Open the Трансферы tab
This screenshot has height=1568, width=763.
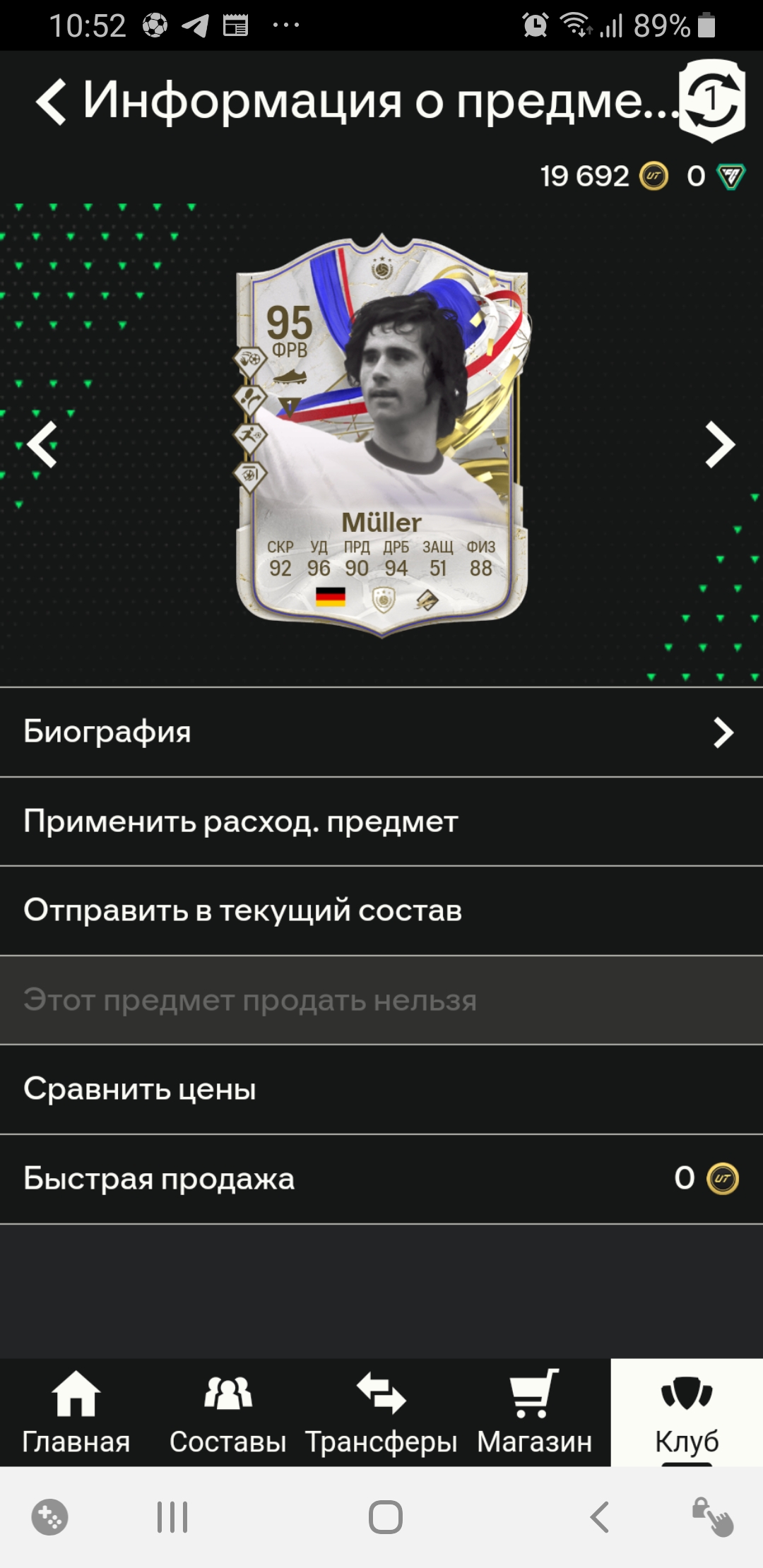click(x=381, y=1412)
